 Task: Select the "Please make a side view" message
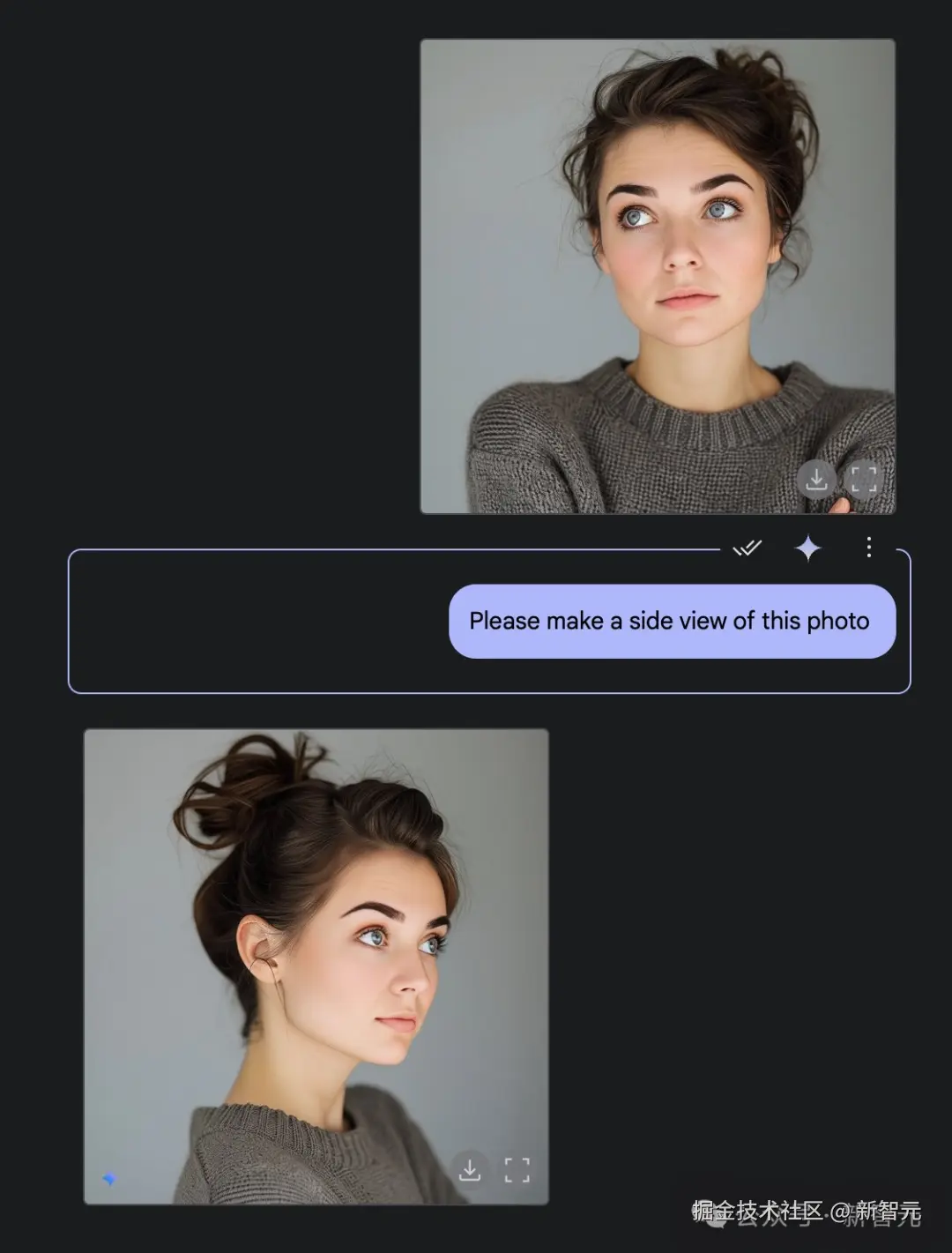coord(672,621)
